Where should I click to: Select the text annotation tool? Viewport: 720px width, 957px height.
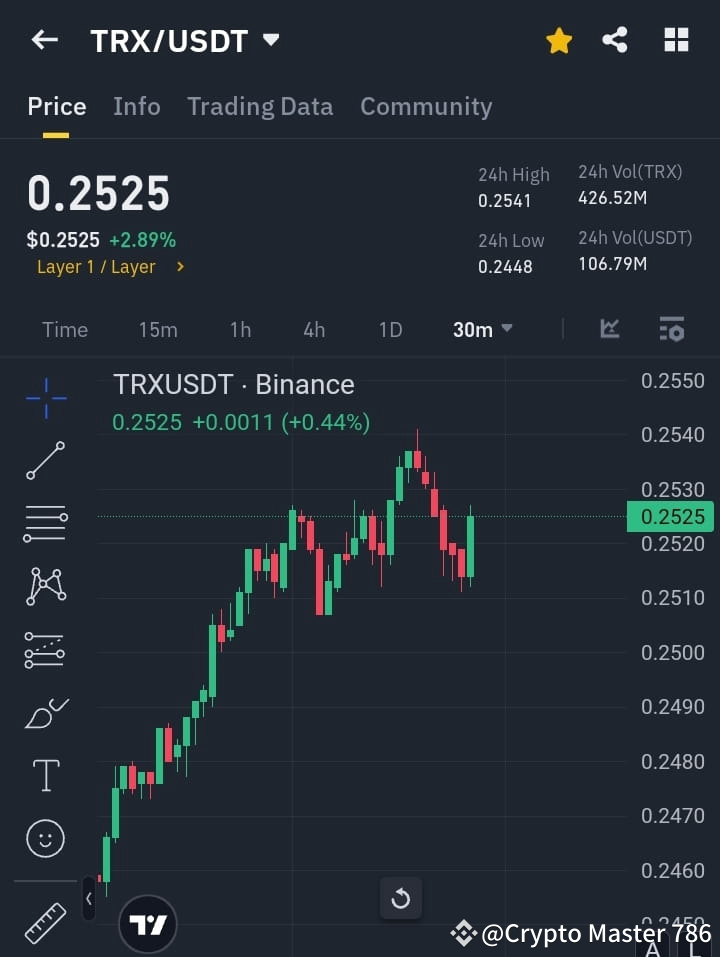click(x=45, y=775)
